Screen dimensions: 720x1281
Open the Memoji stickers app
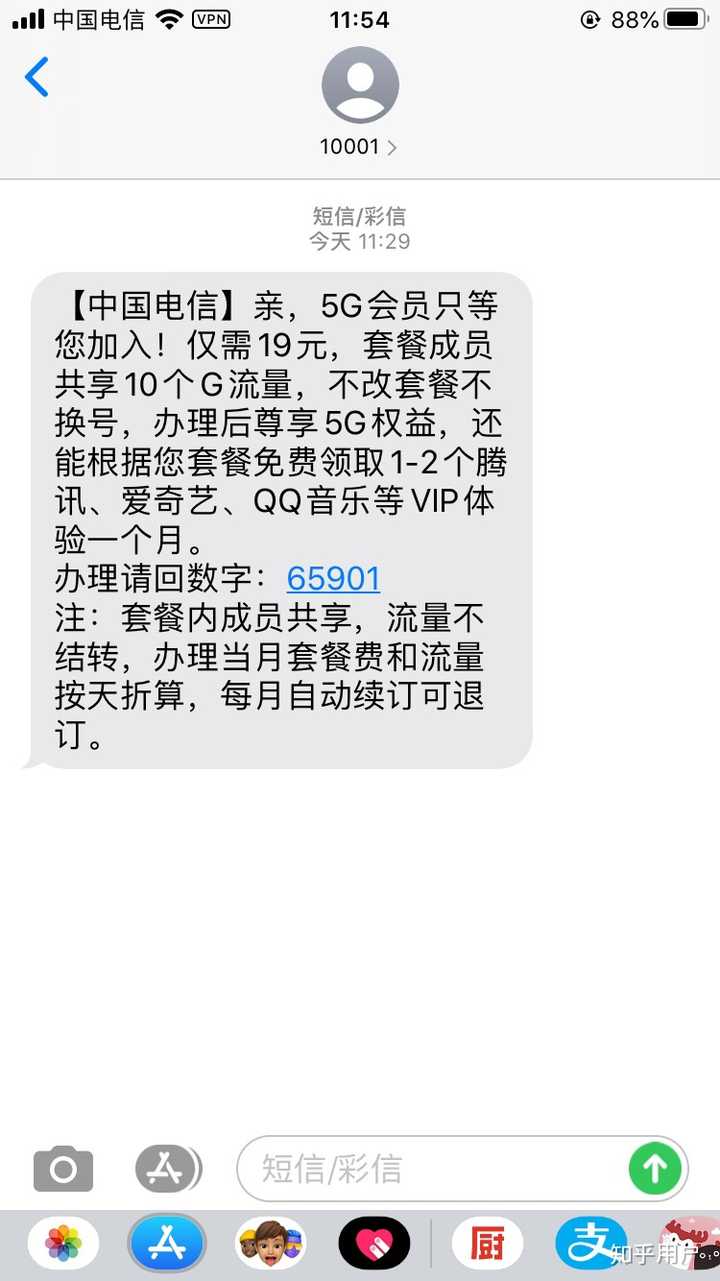270,1245
